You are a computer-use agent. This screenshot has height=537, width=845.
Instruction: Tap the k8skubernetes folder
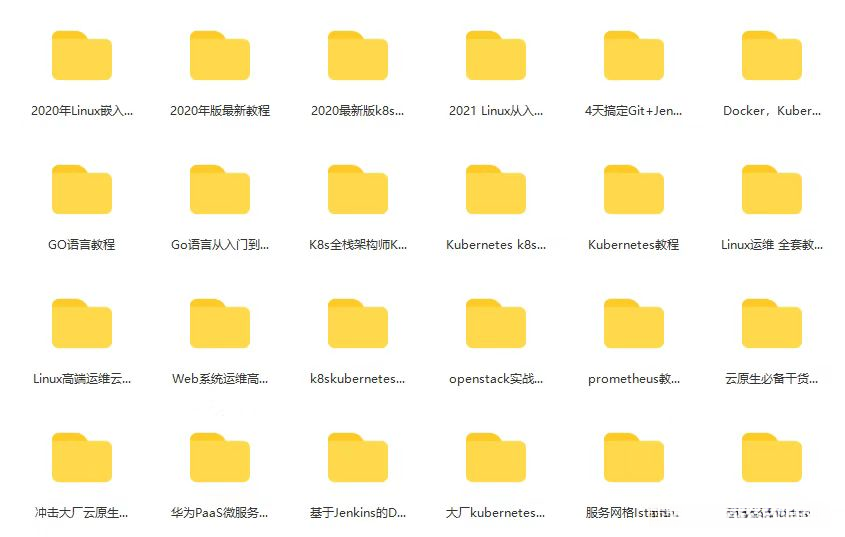[x=358, y=324]
